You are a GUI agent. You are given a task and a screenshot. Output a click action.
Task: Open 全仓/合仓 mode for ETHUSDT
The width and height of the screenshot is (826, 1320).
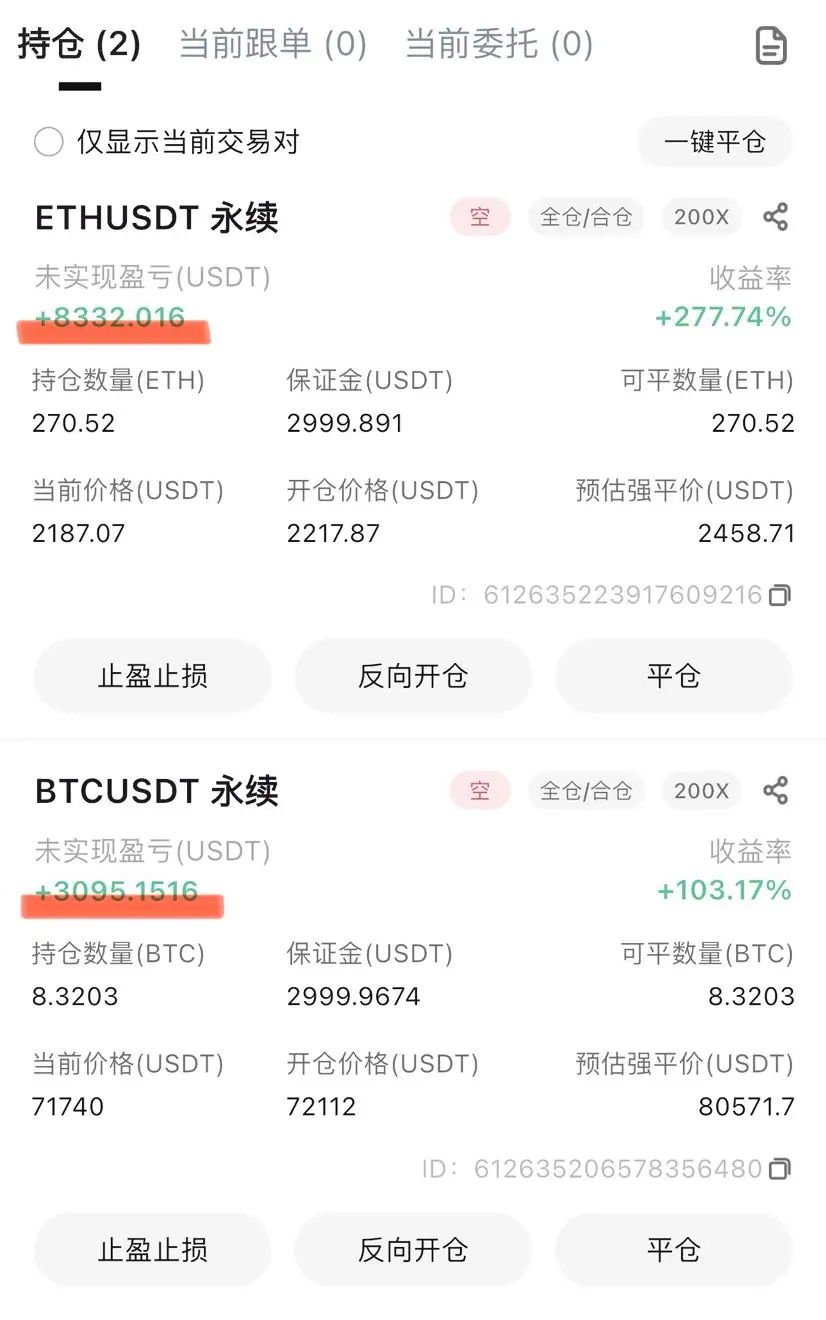586,217
